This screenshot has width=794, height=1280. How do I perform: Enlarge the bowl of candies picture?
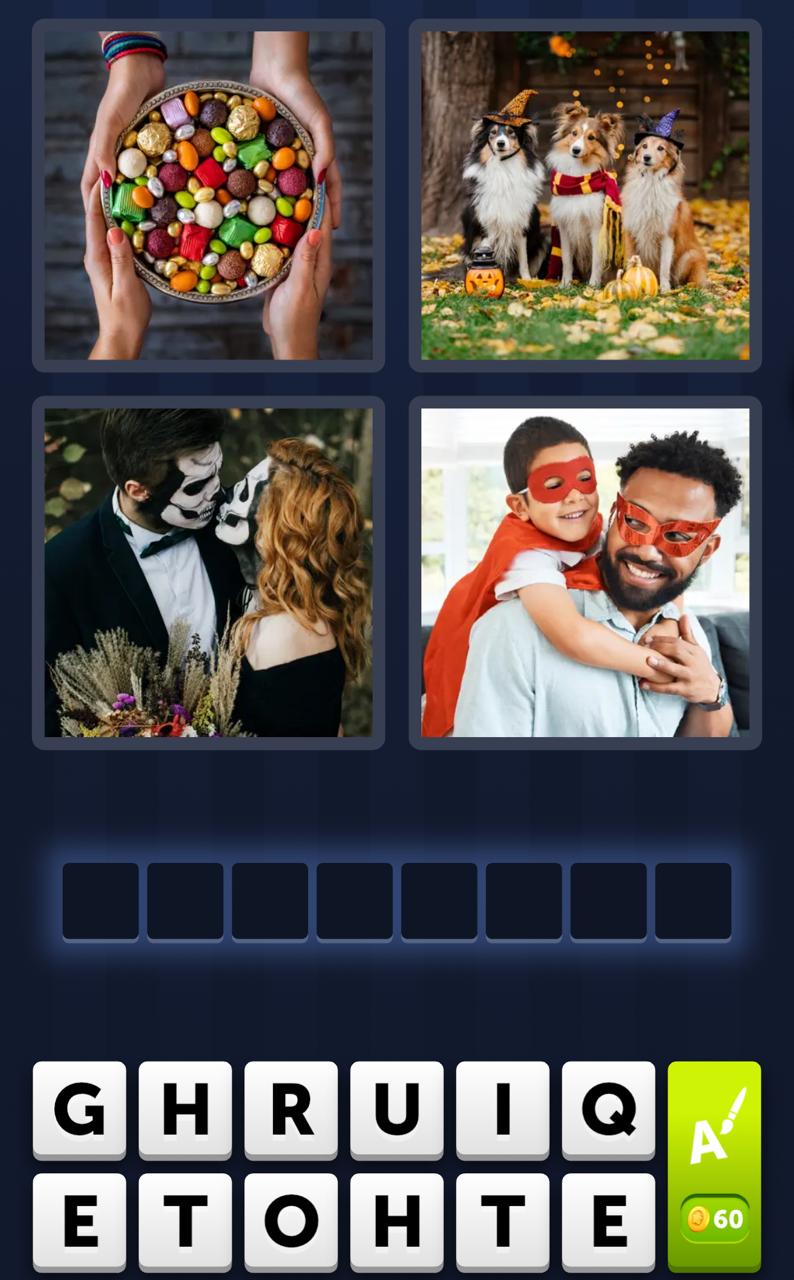point(208,195)
